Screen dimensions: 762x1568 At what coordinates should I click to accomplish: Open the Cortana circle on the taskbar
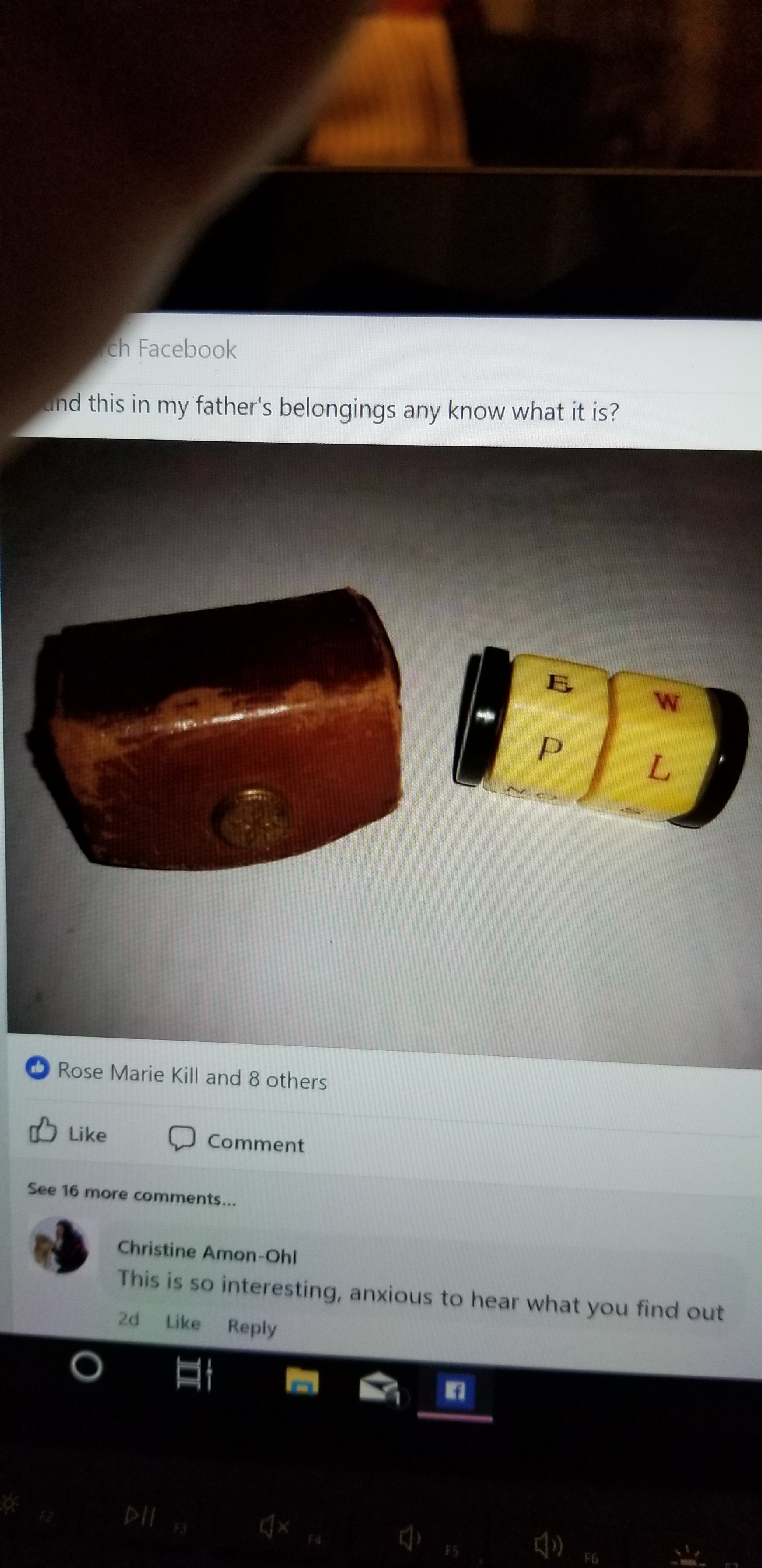(x=86, y=1367)
